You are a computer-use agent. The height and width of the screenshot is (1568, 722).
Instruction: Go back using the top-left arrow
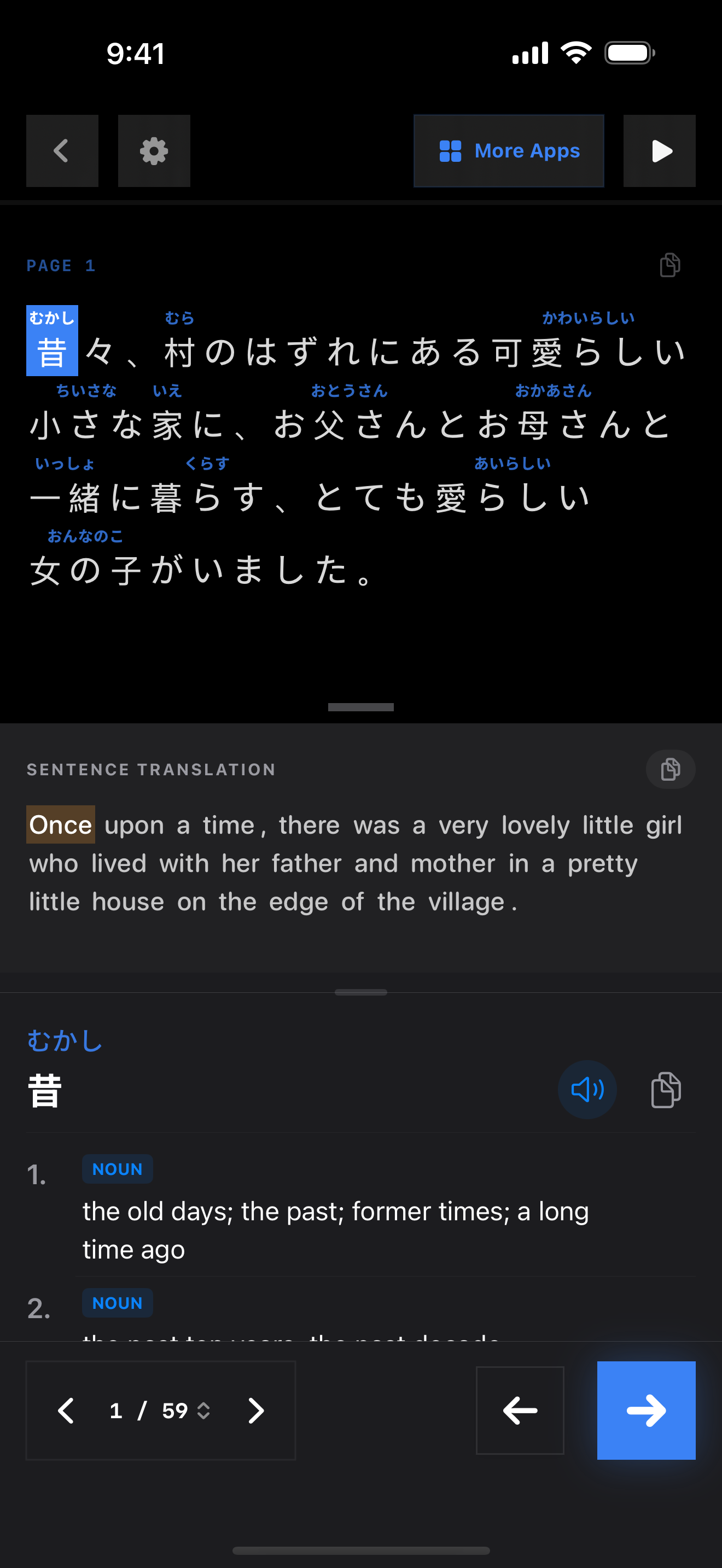(x=62, y=151)
